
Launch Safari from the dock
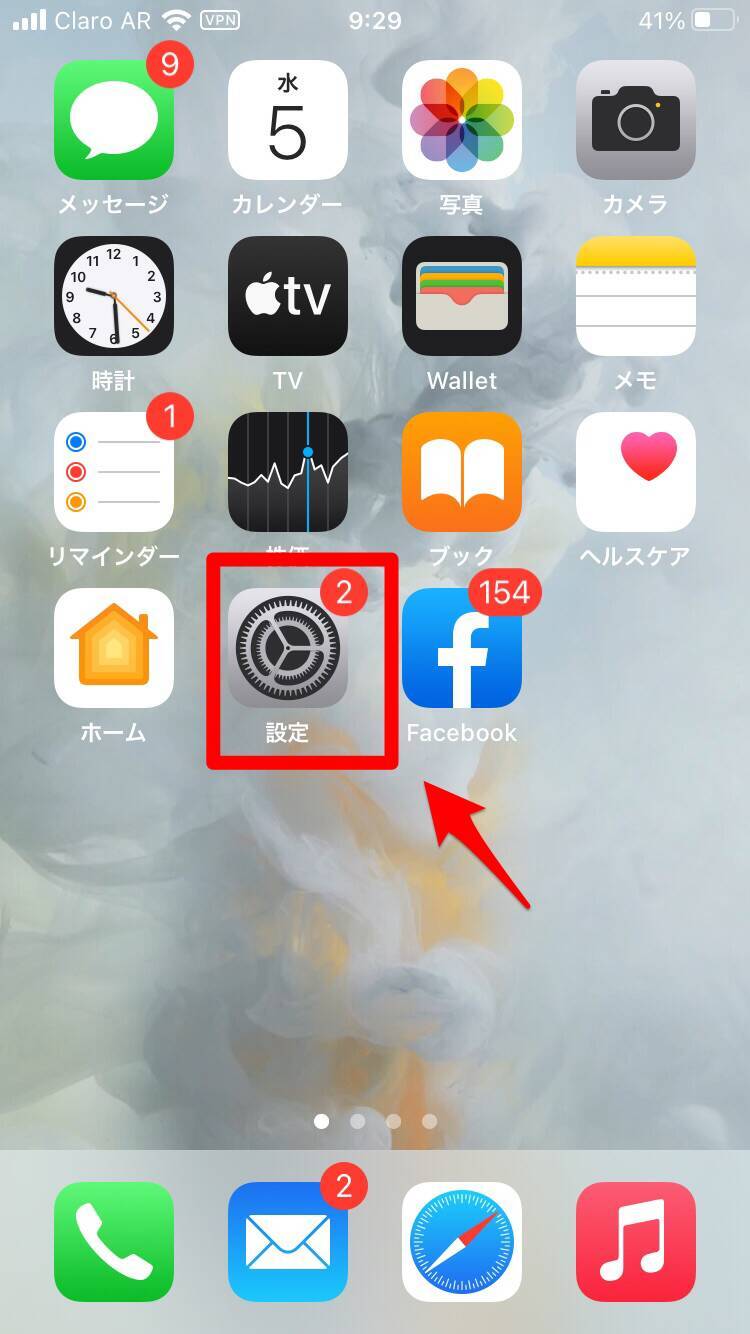coord(462,1242)
